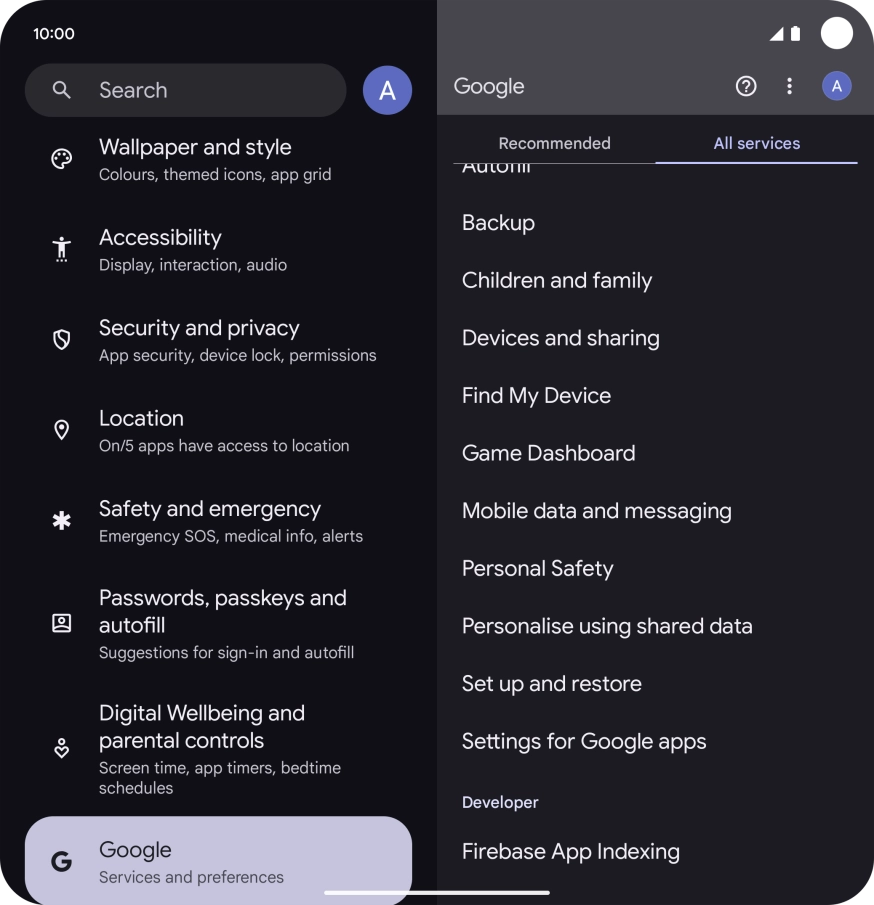
Task: Click the Digital Wellbeing icon
Action: tap(61, 748)
